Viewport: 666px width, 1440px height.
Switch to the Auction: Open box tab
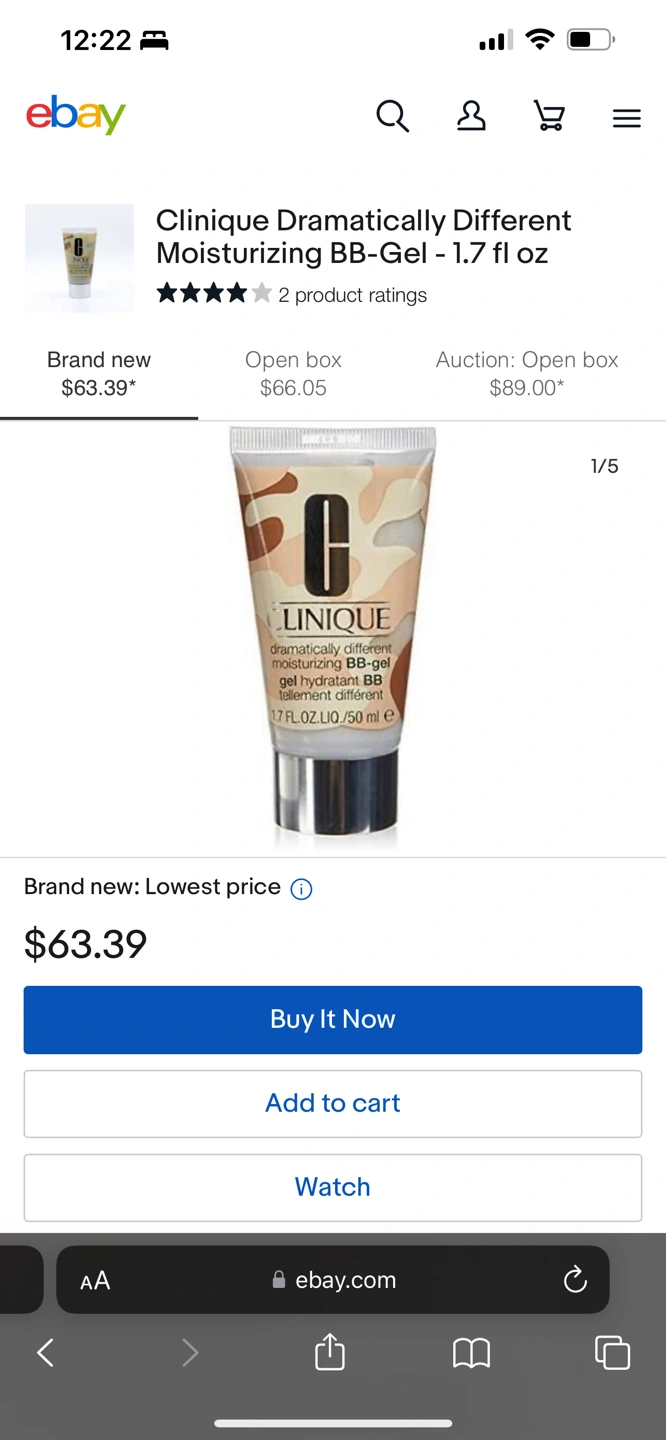[x=527, y=374]
